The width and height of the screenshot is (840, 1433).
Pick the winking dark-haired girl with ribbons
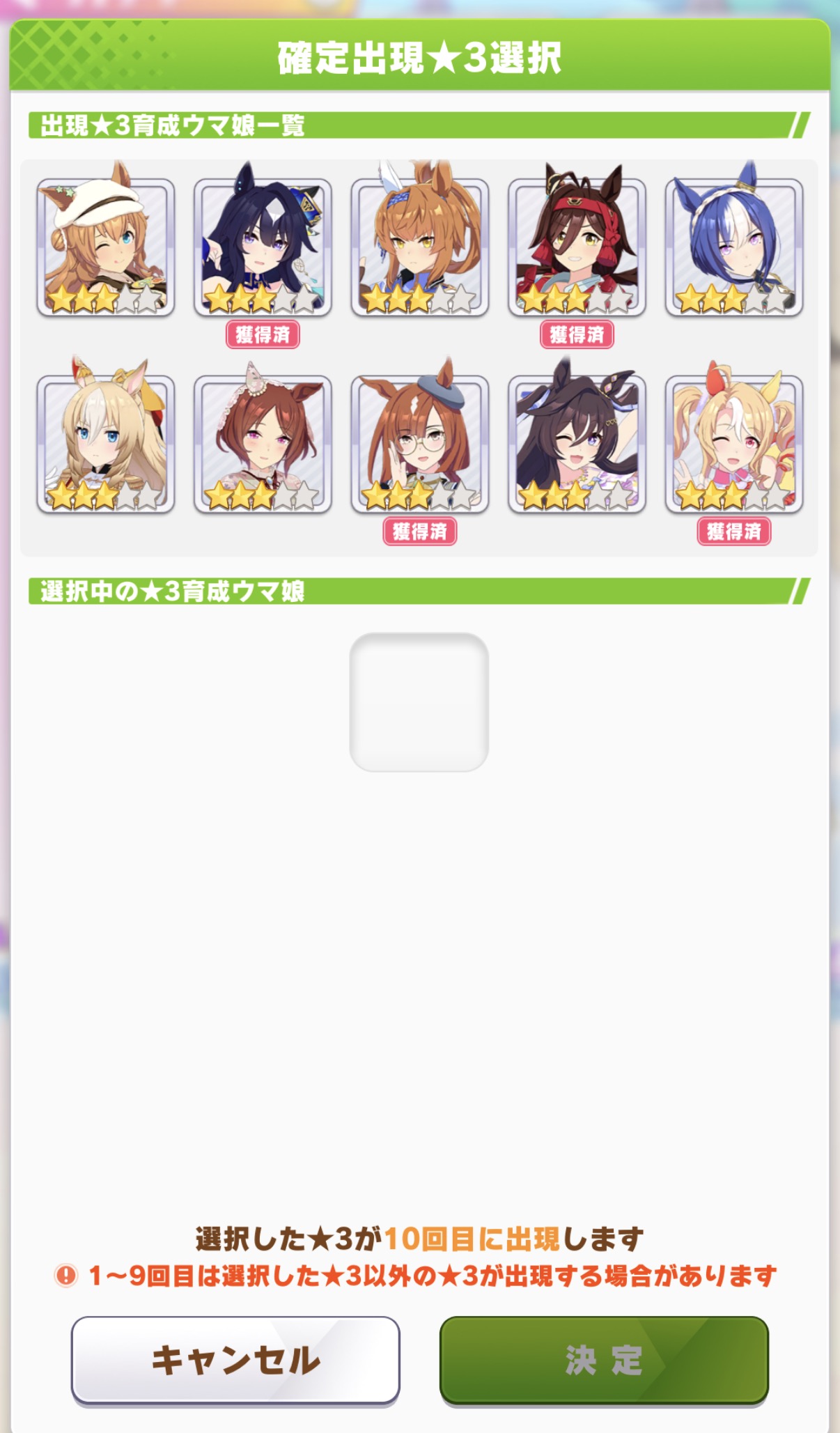point(577,443)
